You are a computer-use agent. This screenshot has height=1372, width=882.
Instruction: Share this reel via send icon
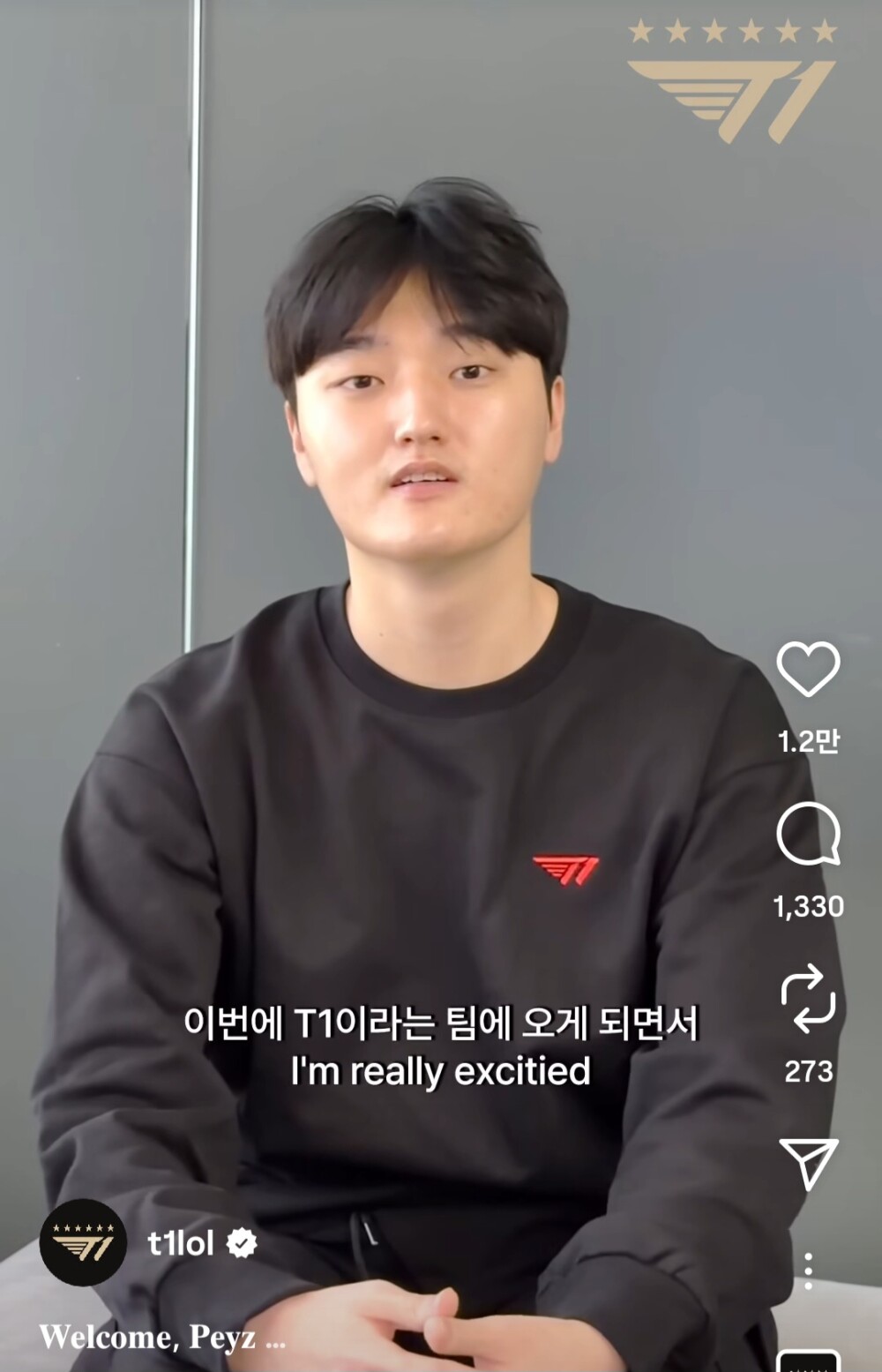click(x=808, y=1163)
